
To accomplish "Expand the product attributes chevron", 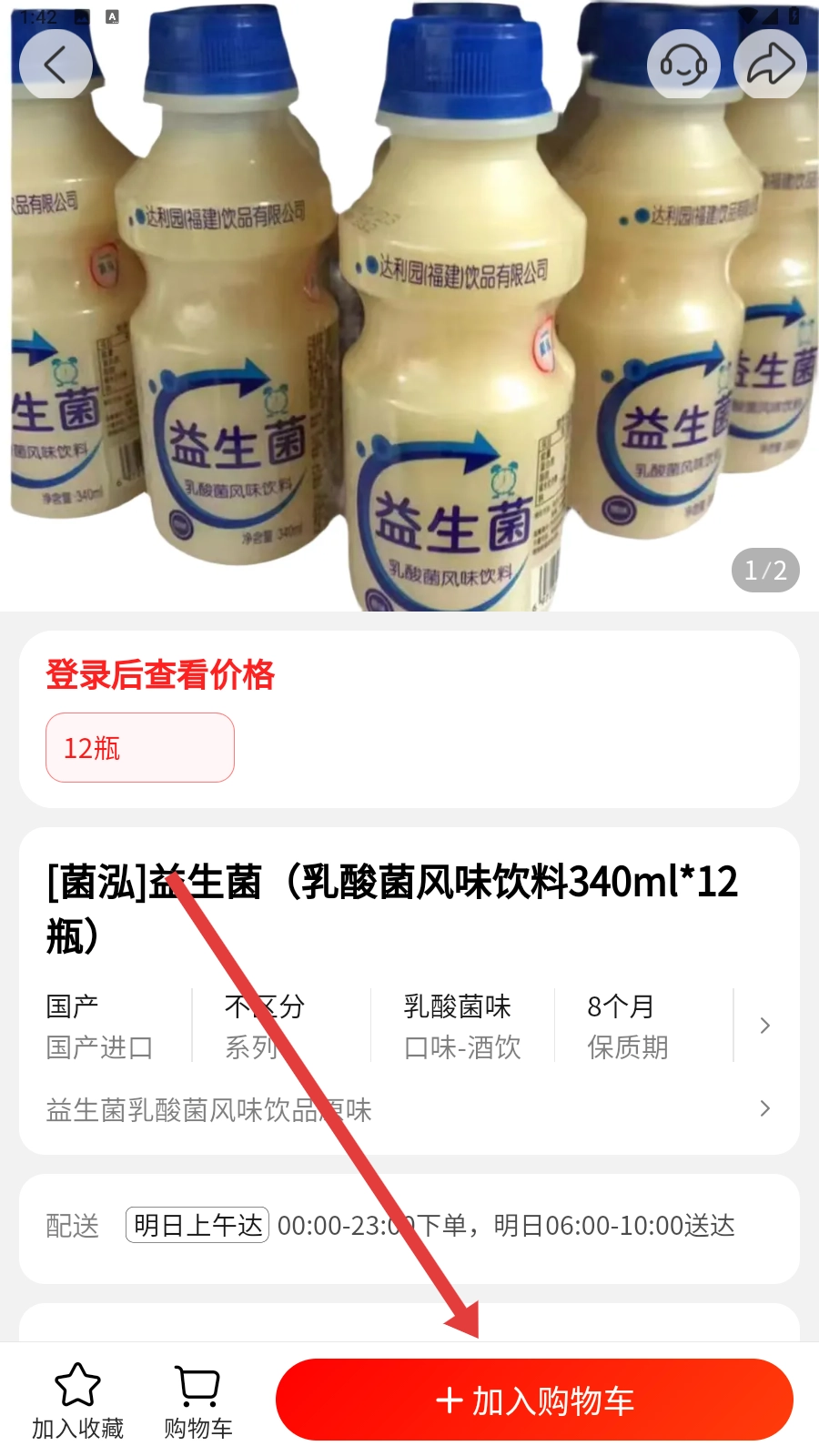I will click(x=764, y=1026).
